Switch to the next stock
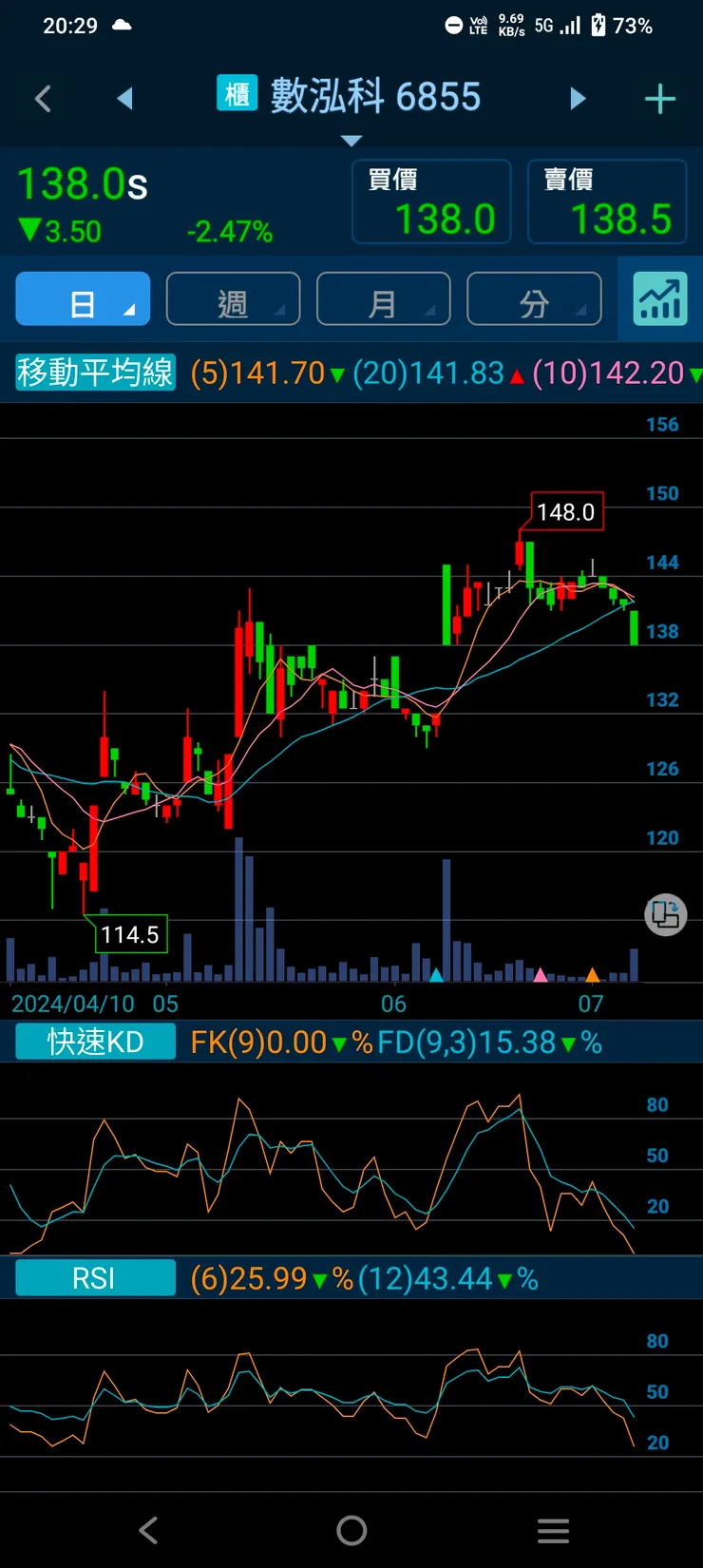 tap(578, 98)
